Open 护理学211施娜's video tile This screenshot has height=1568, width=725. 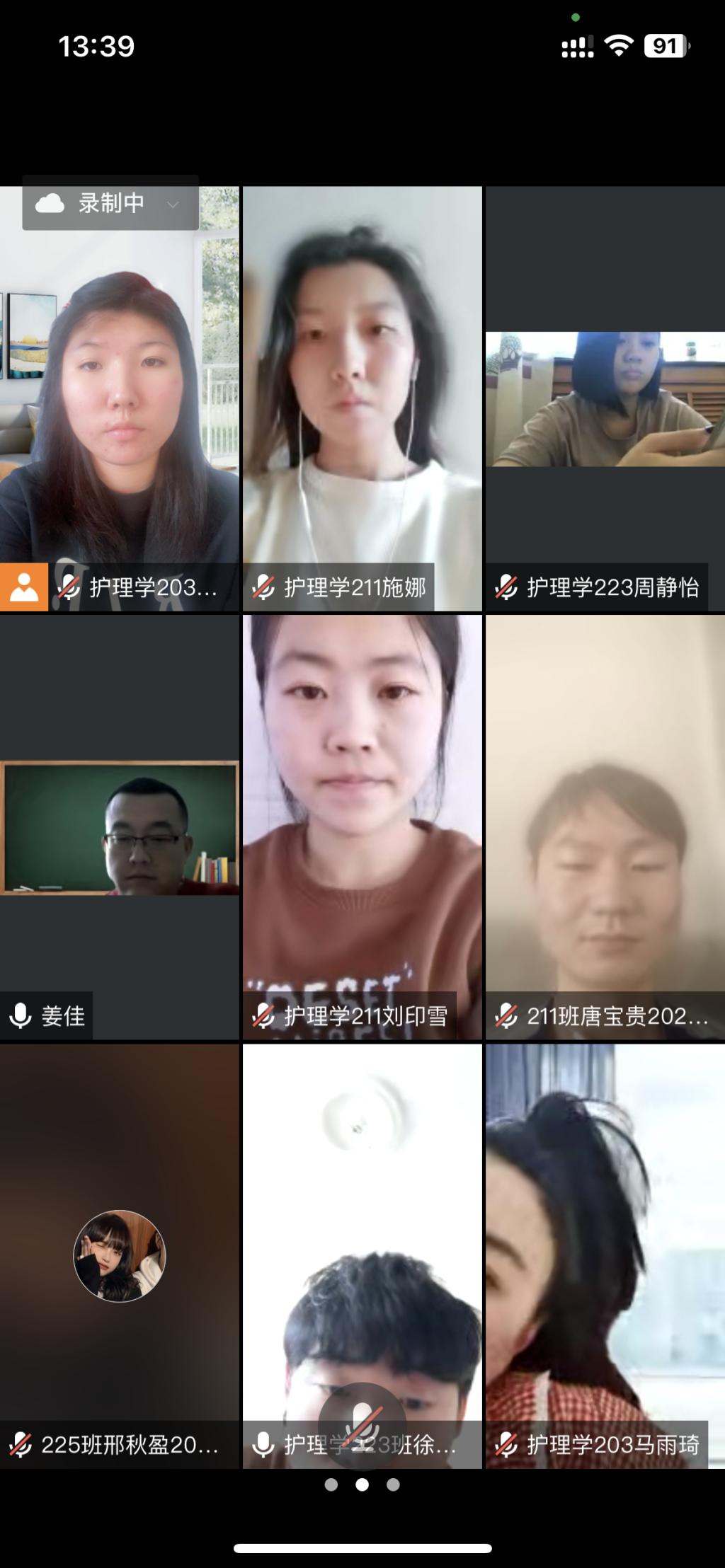coord(362,398)
